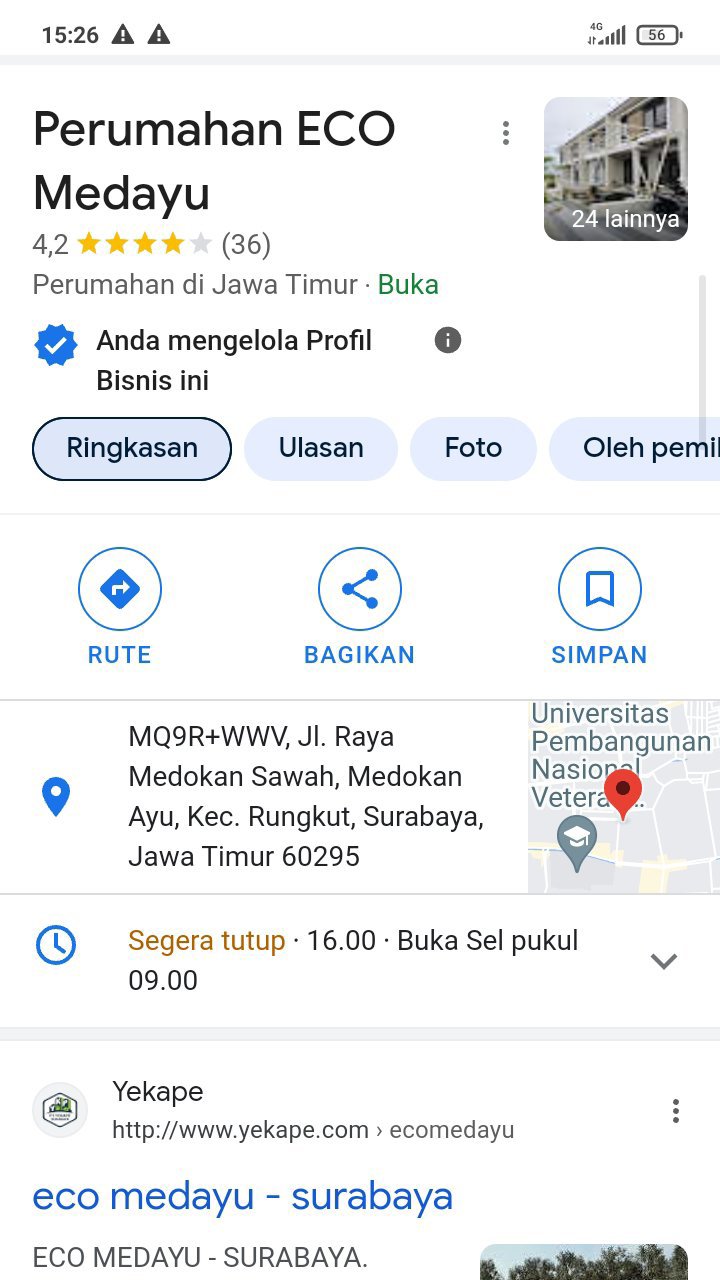Tap the info icon beside Profil Bisnis
720x1280 pixels.
pyautogui.click(x=448, y=341)
